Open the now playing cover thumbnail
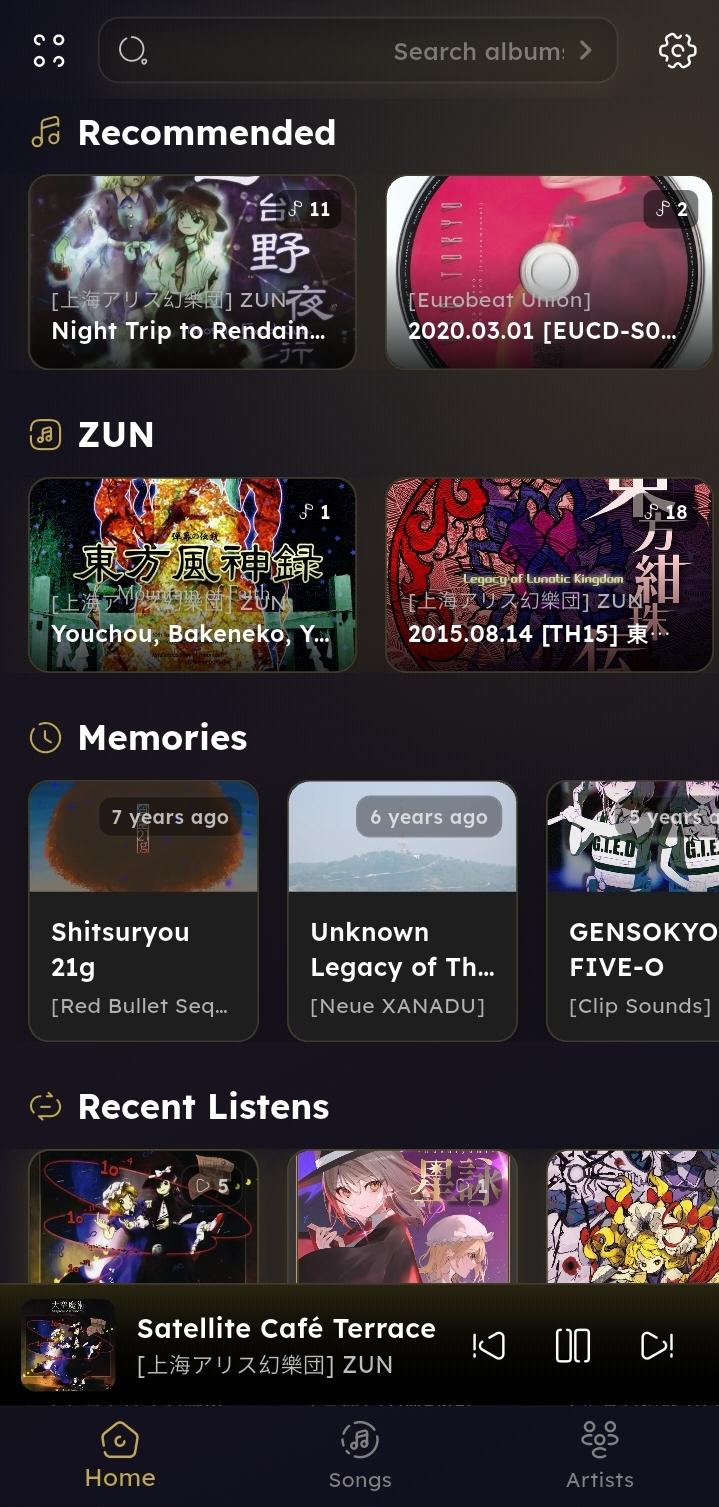Screen dimensions: 719x1507 pos(68,1345)
